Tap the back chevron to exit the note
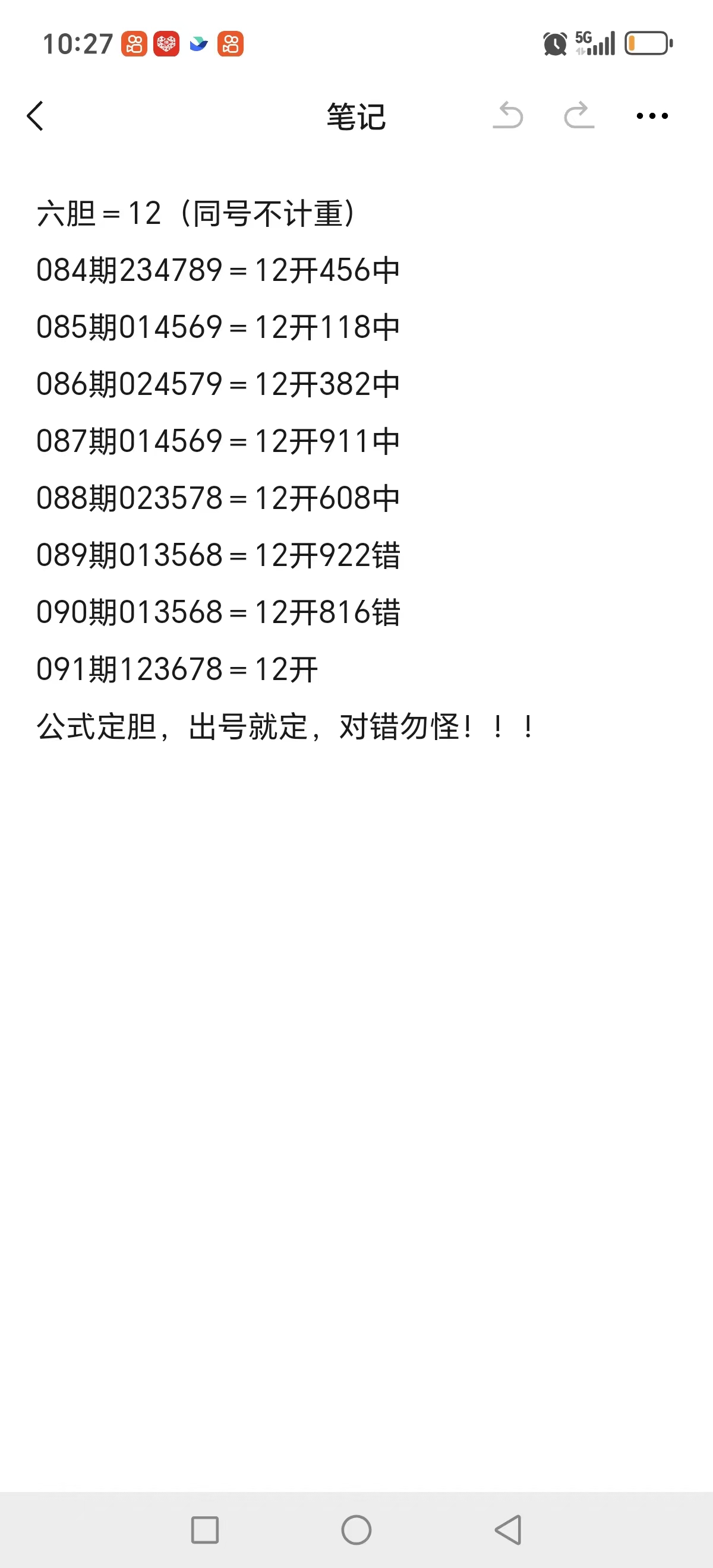Image resolution: width=713 pixels, height=1568 pixels. (x=35, y=117)
